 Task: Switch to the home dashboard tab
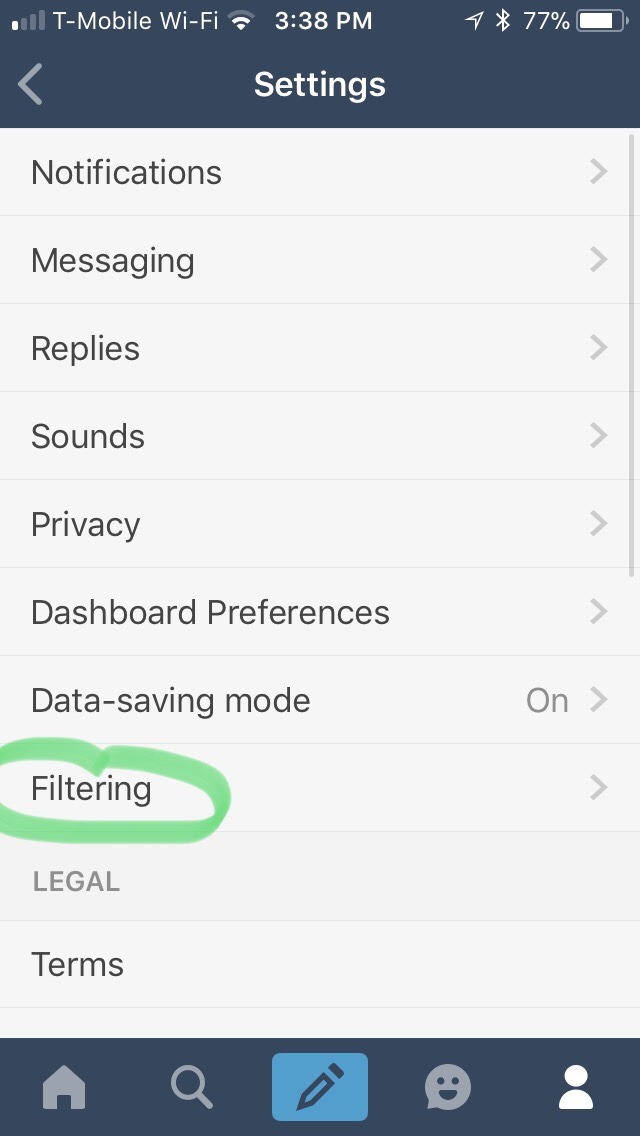pyautogui.click(x=64, y=1087)
